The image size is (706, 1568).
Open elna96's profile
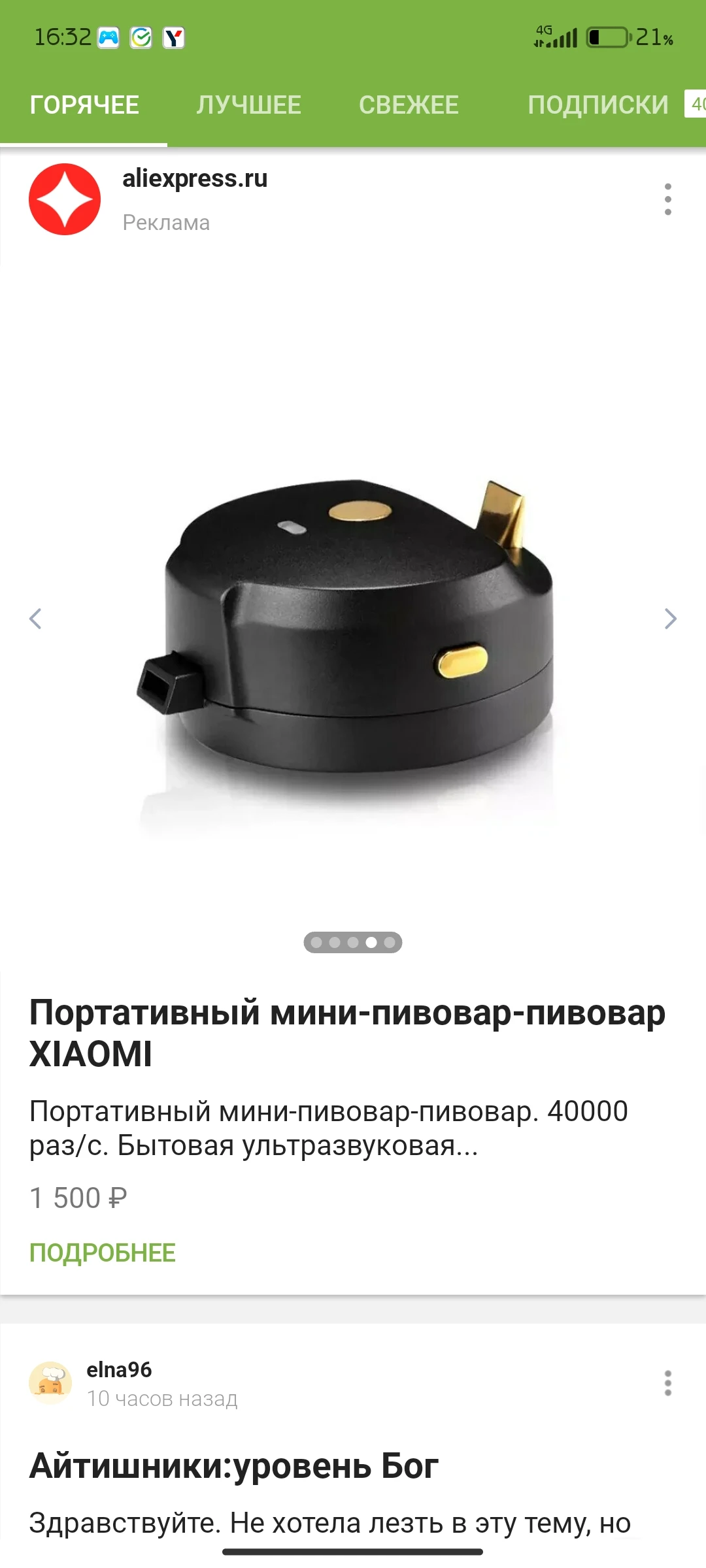tap(119, 1369)
